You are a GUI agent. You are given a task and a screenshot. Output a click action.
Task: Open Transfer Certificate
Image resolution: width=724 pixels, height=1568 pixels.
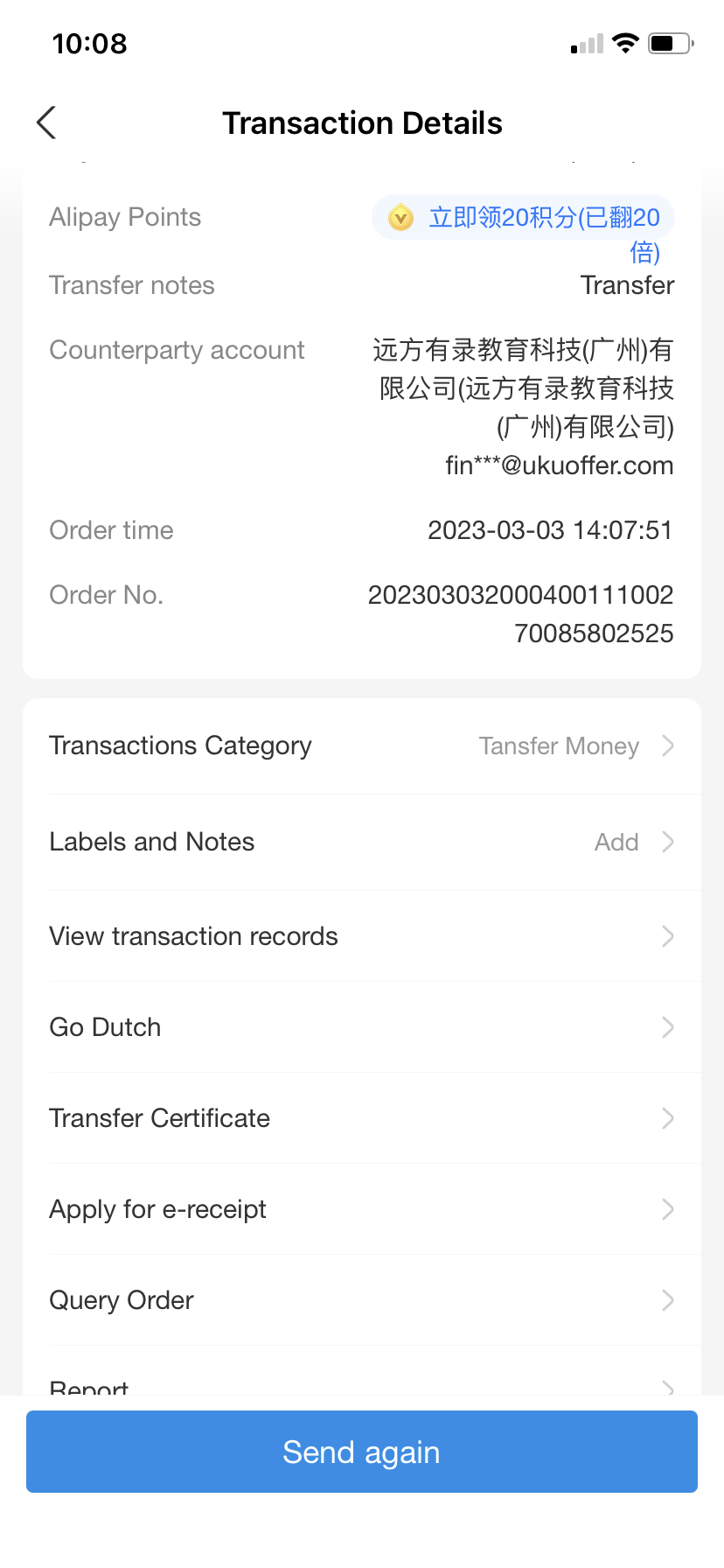click(x=361, y=1118)
